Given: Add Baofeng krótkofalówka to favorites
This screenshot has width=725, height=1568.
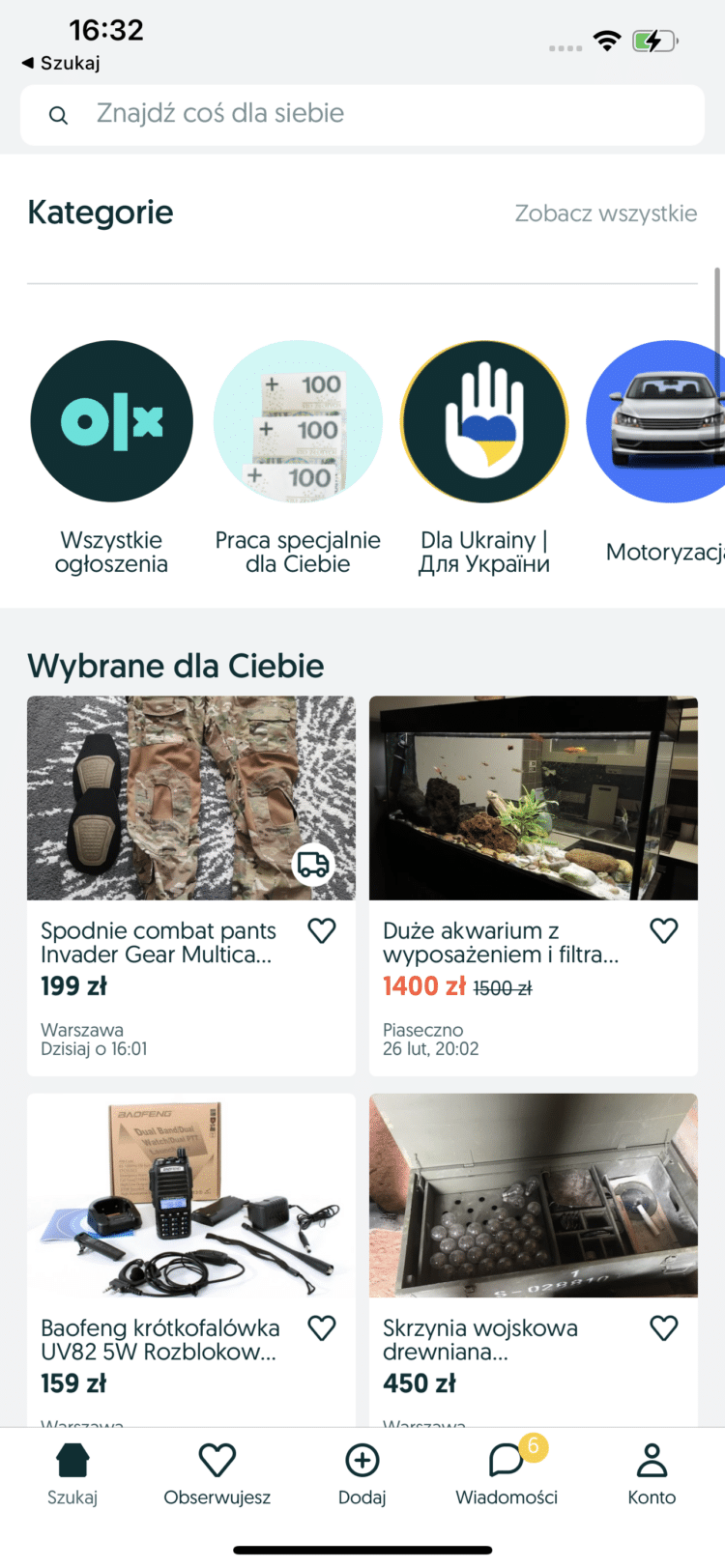Looking at the screenshot, I should (322, 1326).
